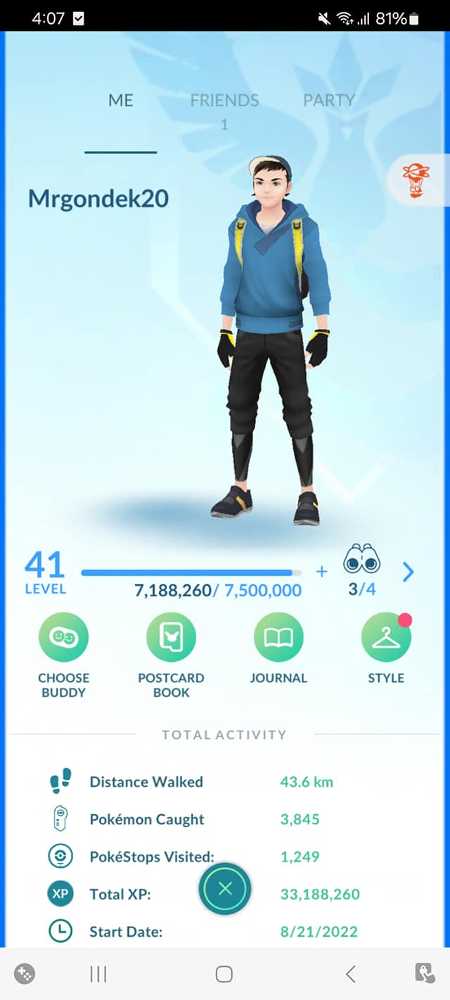Screen dimensions: 450x1000
Task: Open recent apps from navigation bar
Action: pyautogui.click(x=98, y=973)
